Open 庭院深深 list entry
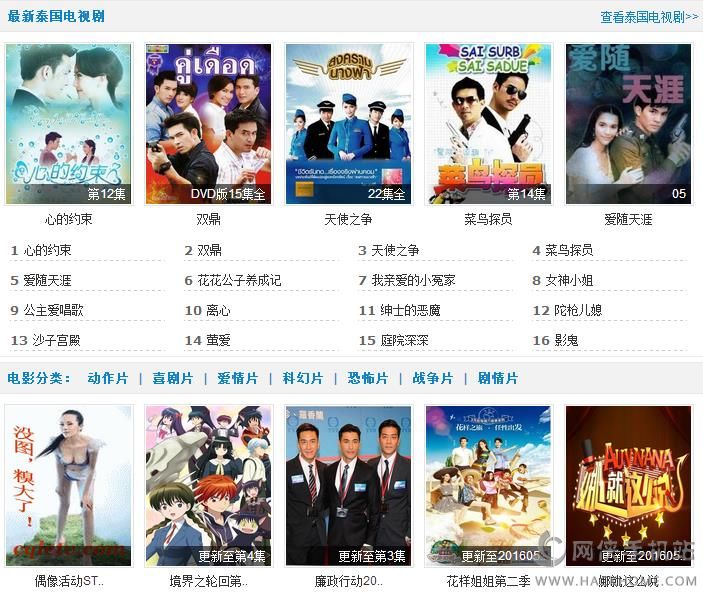Image resolution: width=703 pixels, height=593 pixels. tap(404, 340)
